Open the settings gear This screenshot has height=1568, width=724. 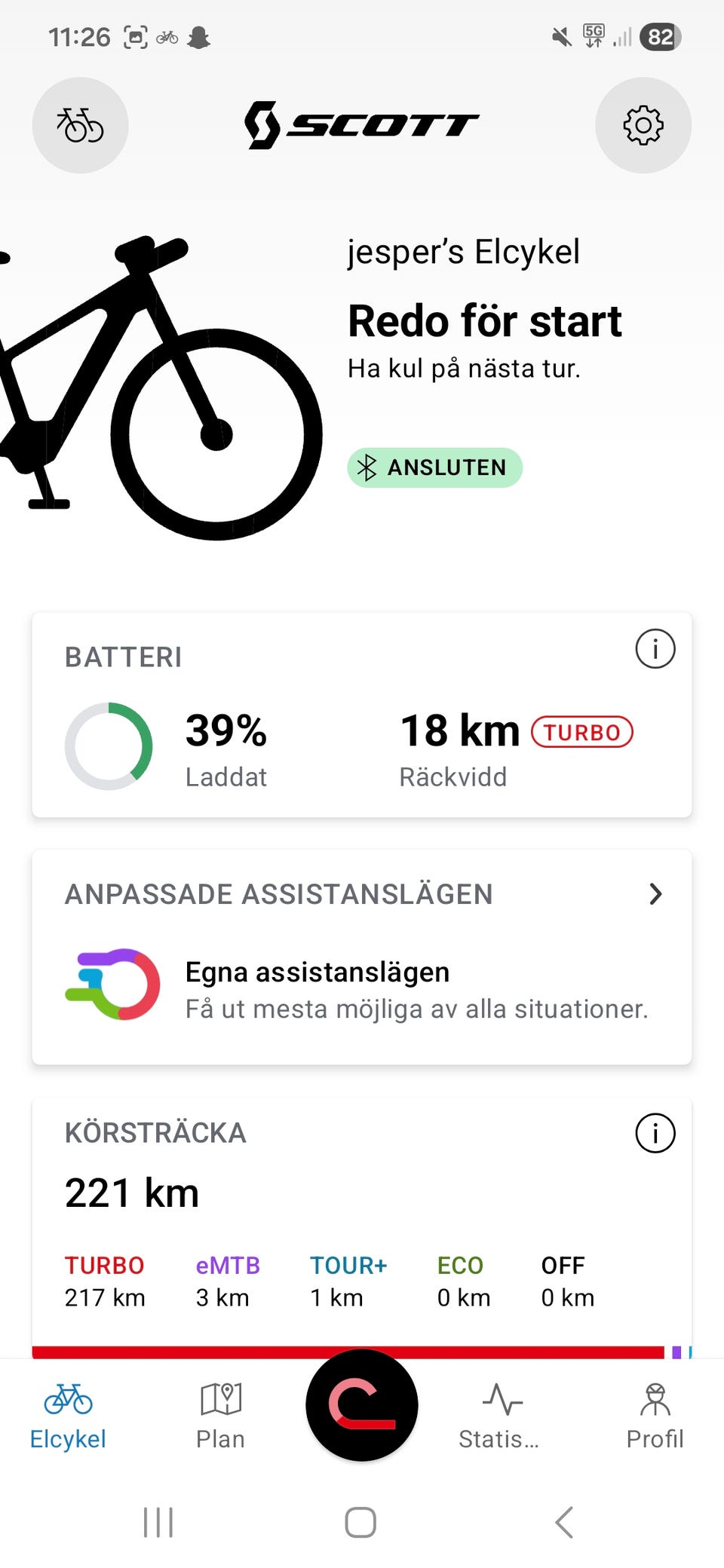coord(643,125)
